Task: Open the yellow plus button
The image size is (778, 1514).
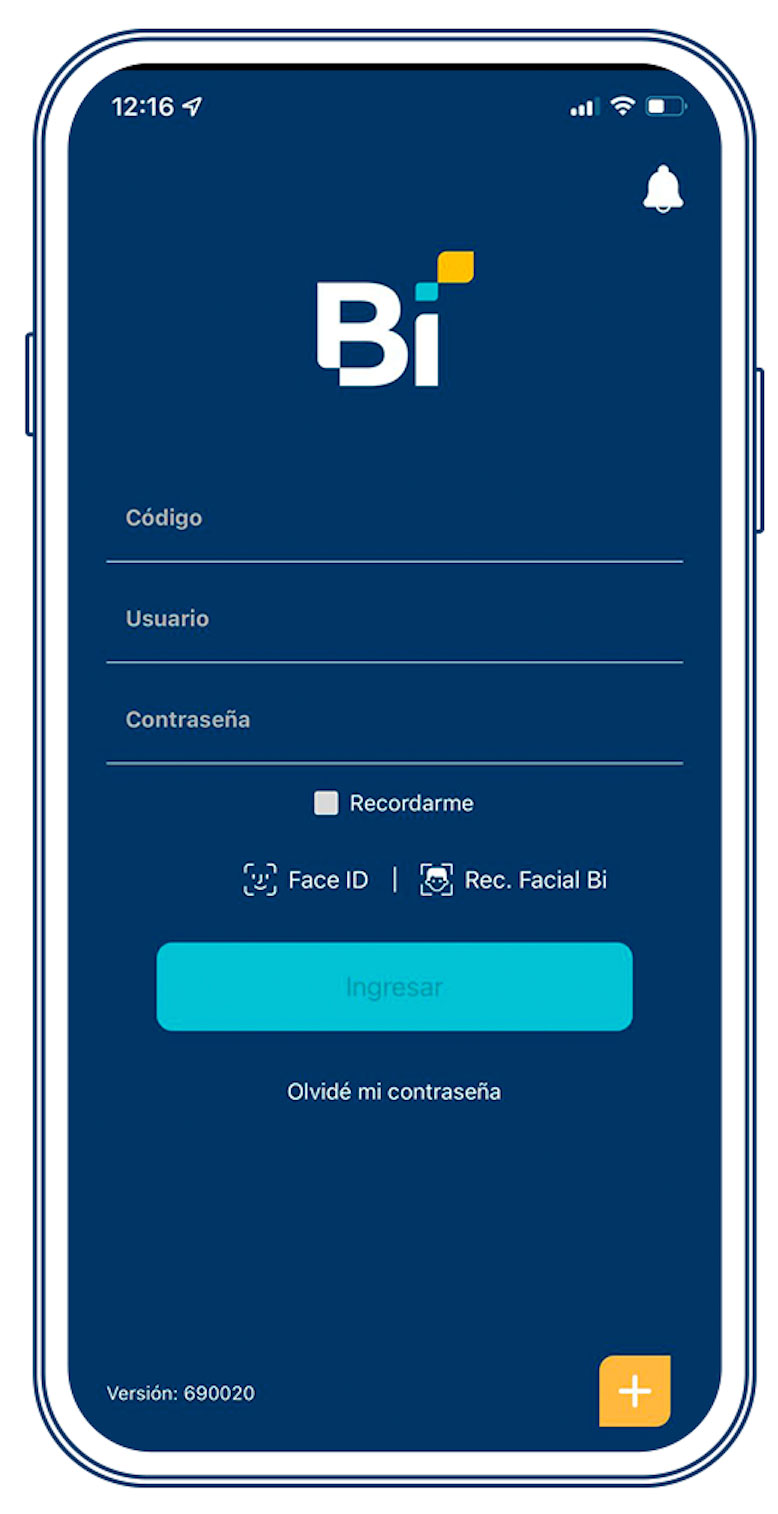Action: (635, 1391)
